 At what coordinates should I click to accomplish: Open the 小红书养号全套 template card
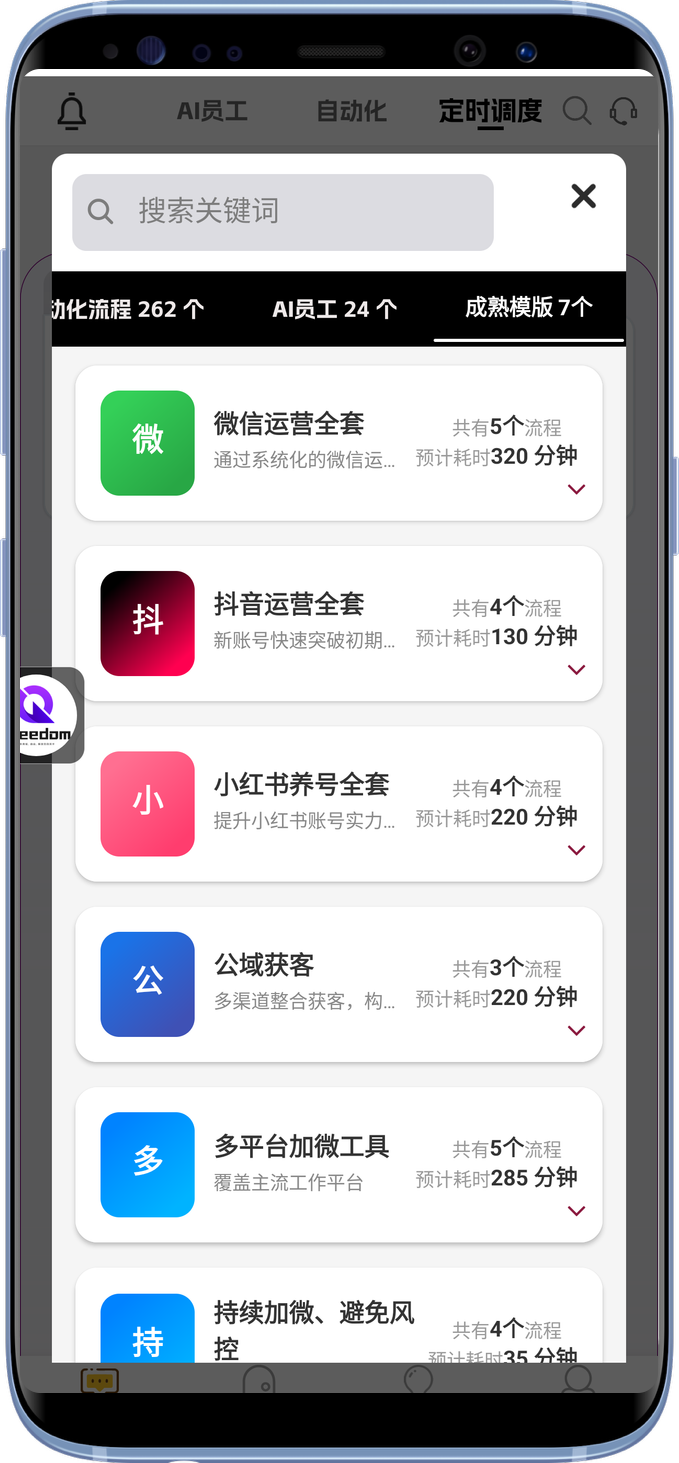(x=305, y=804)
